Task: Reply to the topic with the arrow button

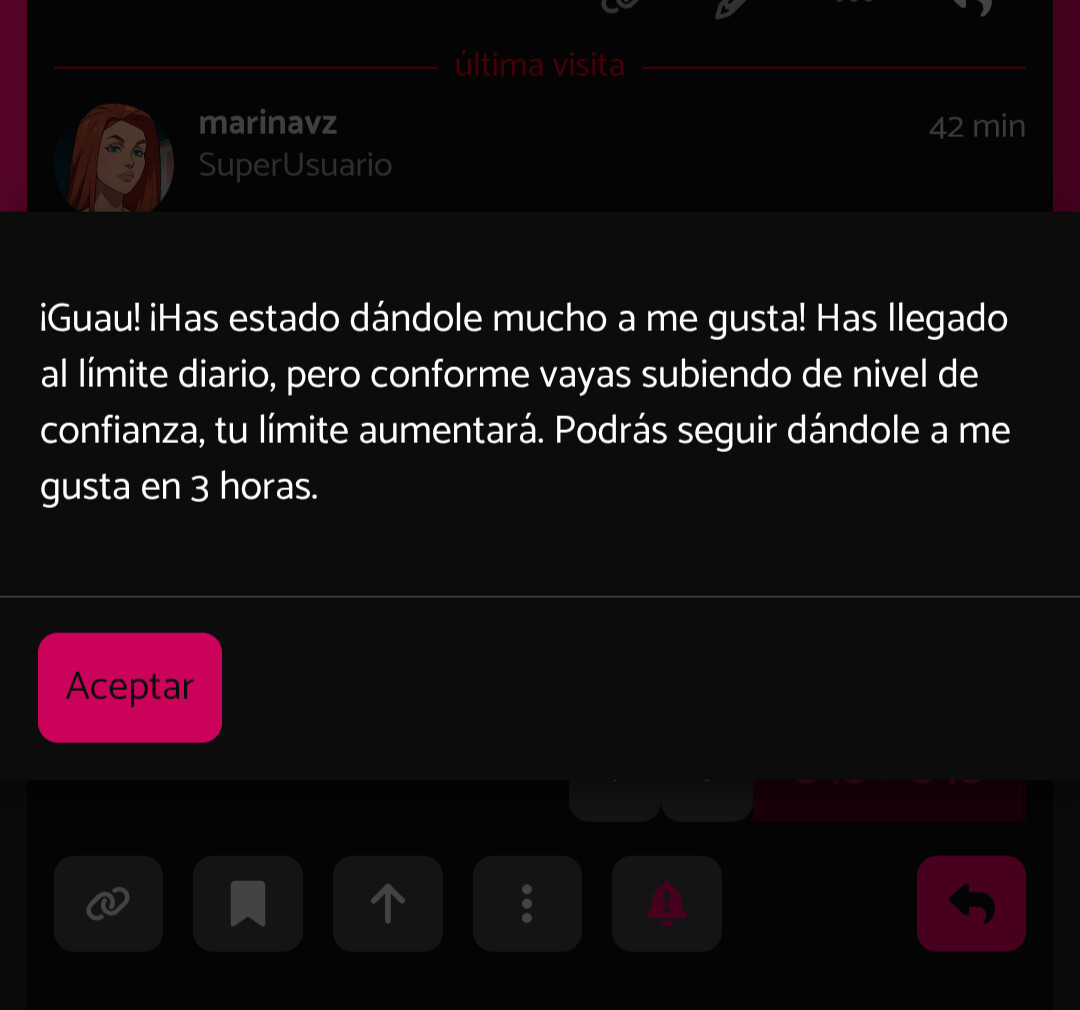Action: (x=971, y=903)
